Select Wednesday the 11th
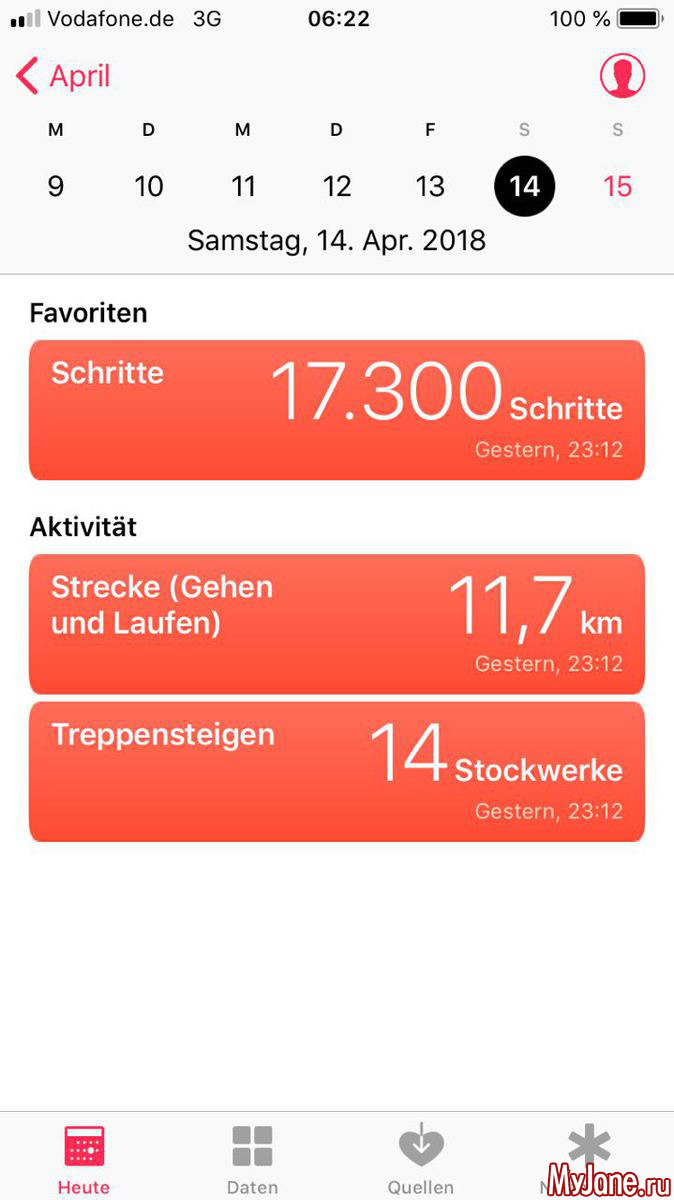Viewport: 674px width, 1200px height. click(x=243, y=186)
